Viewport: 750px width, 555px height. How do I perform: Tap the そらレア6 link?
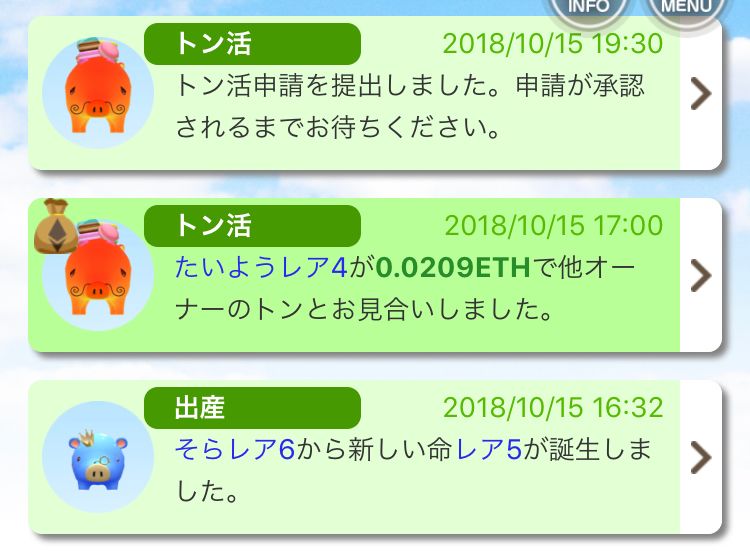click(235, 449)
